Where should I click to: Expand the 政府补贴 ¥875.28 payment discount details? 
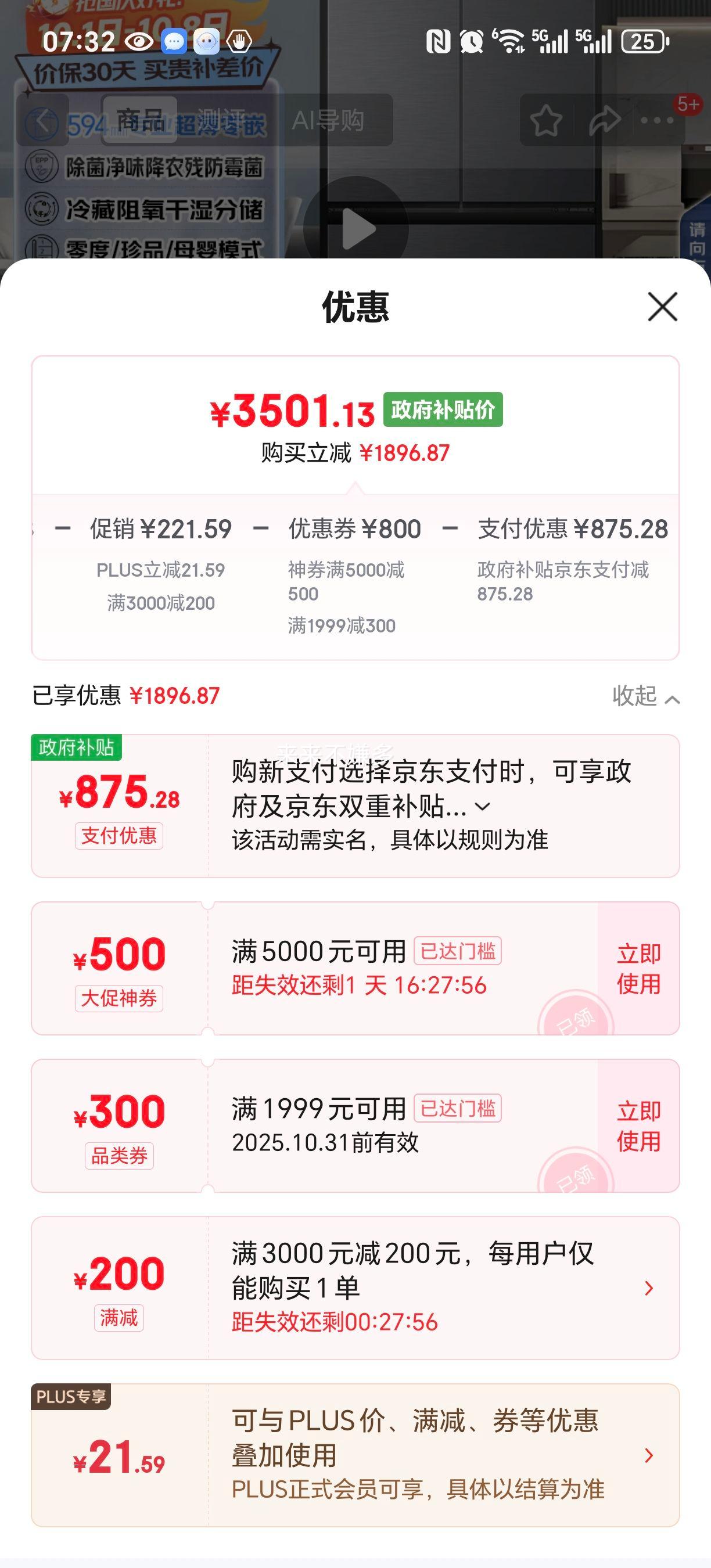point(482,807)
